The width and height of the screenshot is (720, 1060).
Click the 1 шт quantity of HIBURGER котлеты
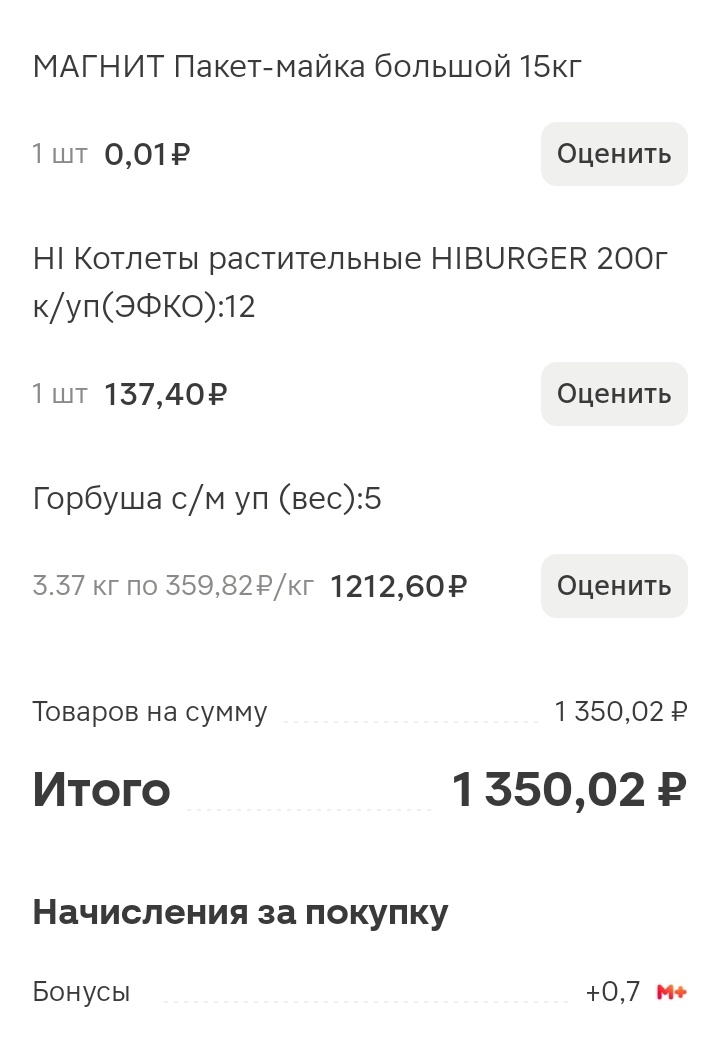pos(59,394)
